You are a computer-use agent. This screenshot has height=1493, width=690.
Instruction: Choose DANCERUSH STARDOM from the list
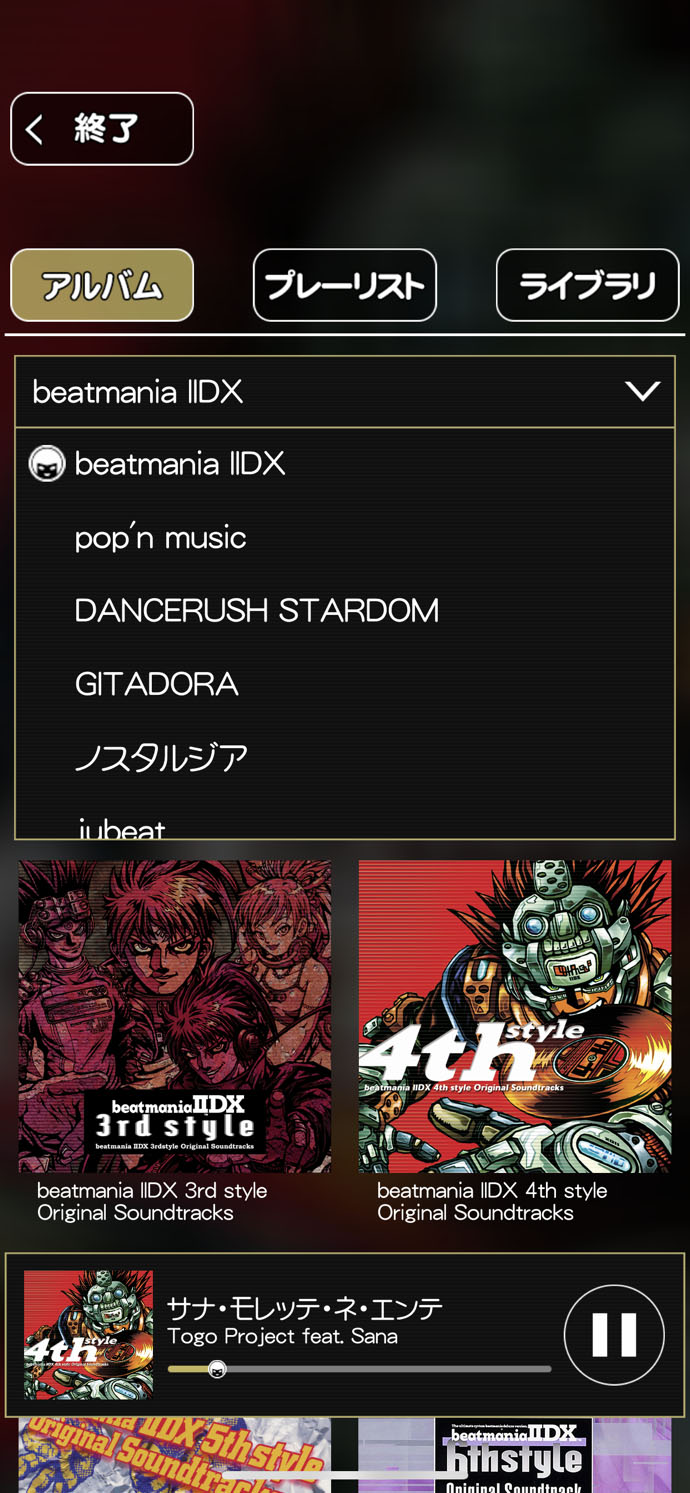click(x=345, y=611)
